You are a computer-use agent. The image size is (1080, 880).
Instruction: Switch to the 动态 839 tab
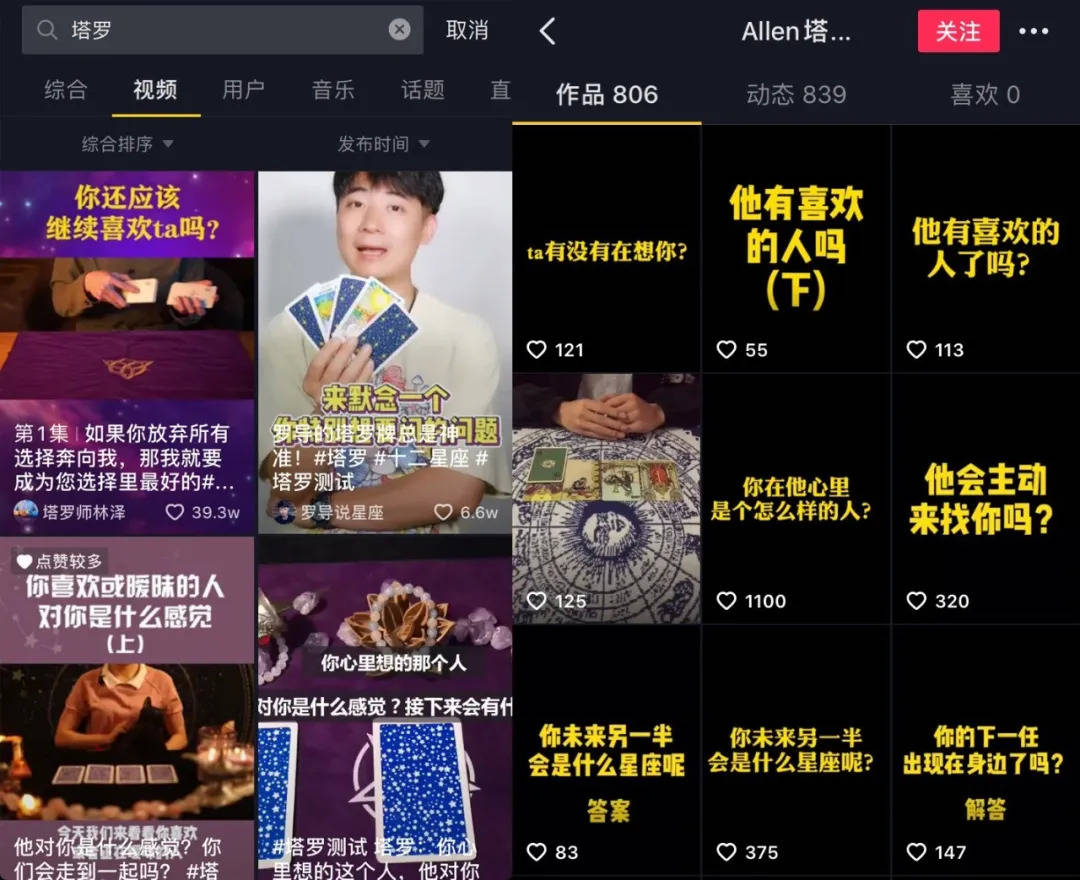pyautogui.click(x=796, y=95)
